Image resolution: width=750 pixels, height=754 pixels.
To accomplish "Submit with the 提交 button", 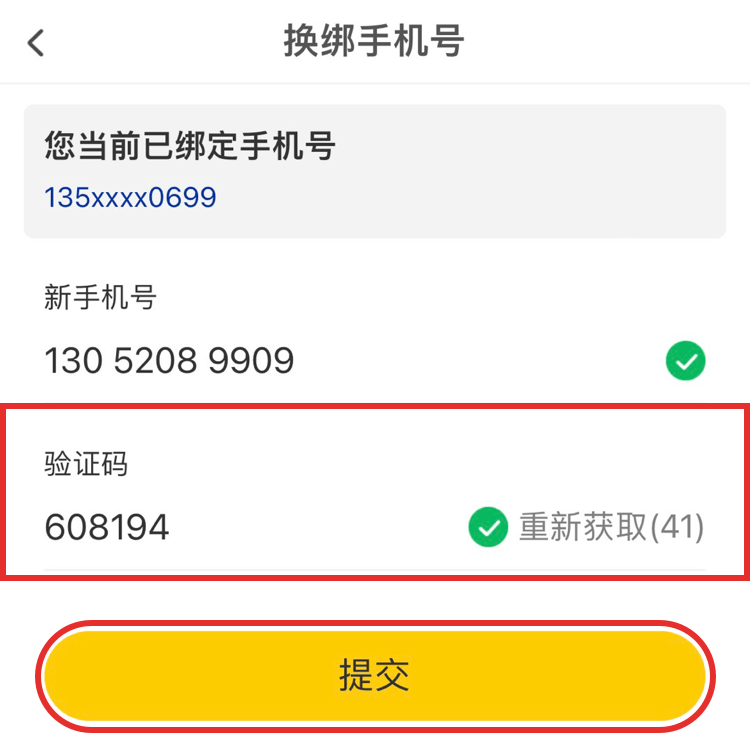I will (x=375, y=676).
